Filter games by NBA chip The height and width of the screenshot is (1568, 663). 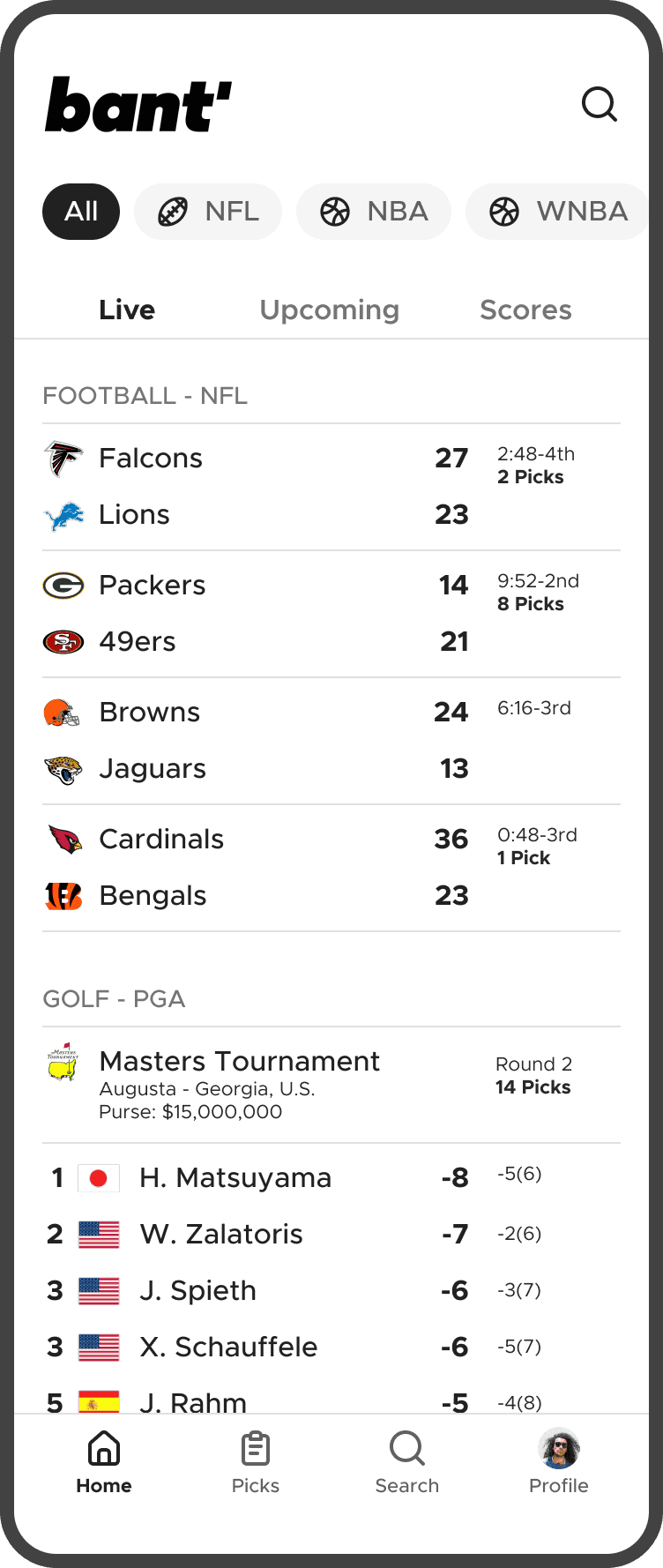[x=374, y=212]
